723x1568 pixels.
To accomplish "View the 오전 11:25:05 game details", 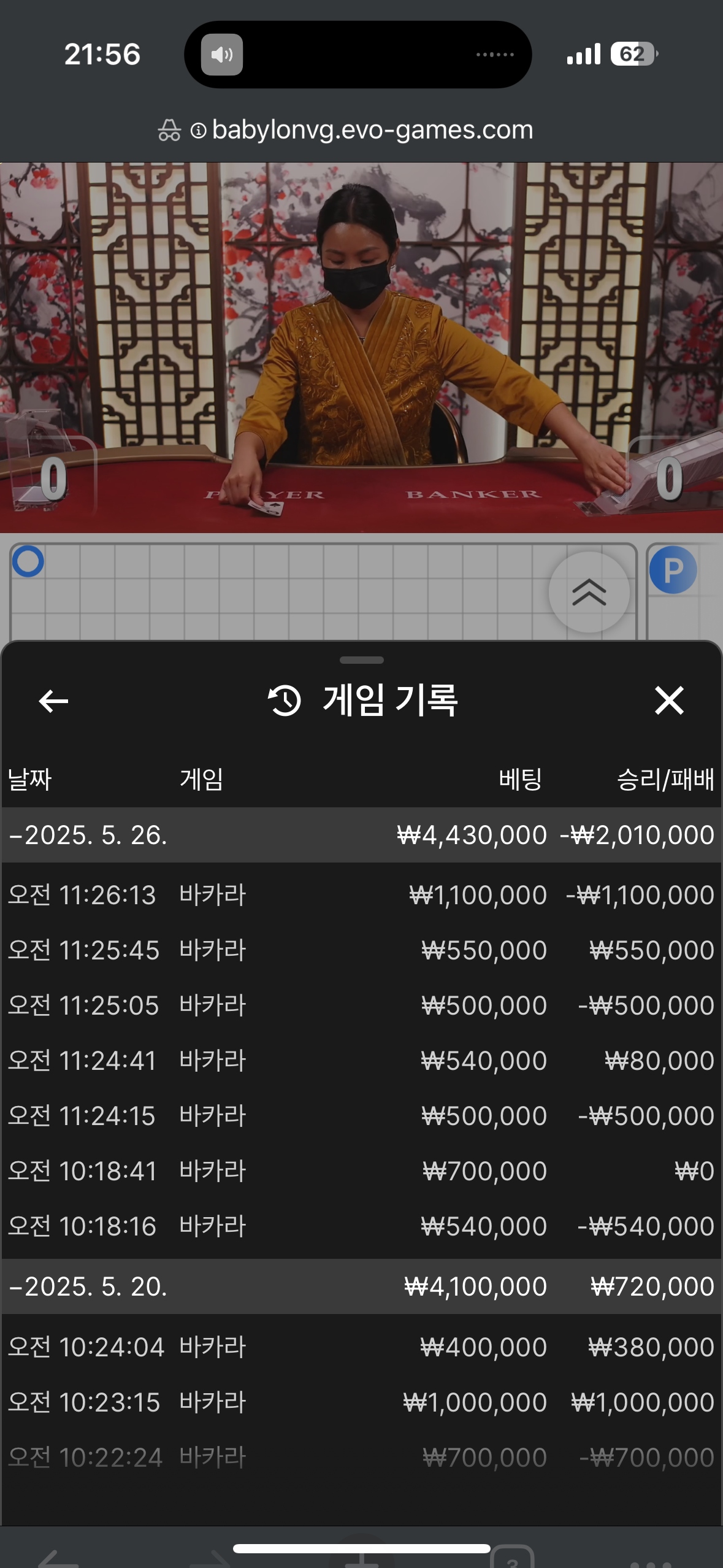I will [361, 1005].
